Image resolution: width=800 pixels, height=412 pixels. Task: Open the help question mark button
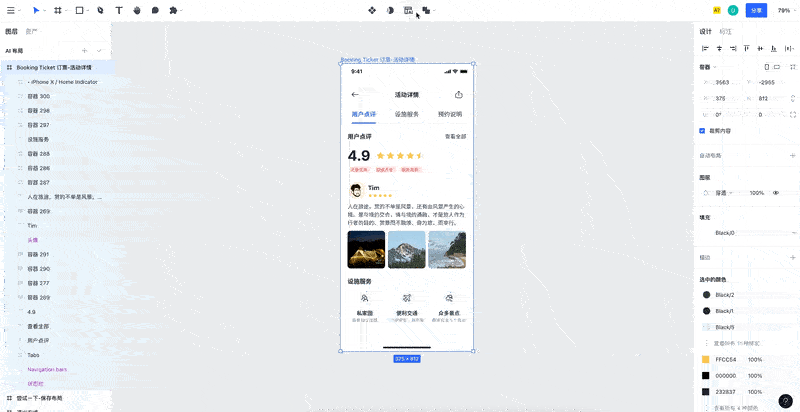(785, 400)
